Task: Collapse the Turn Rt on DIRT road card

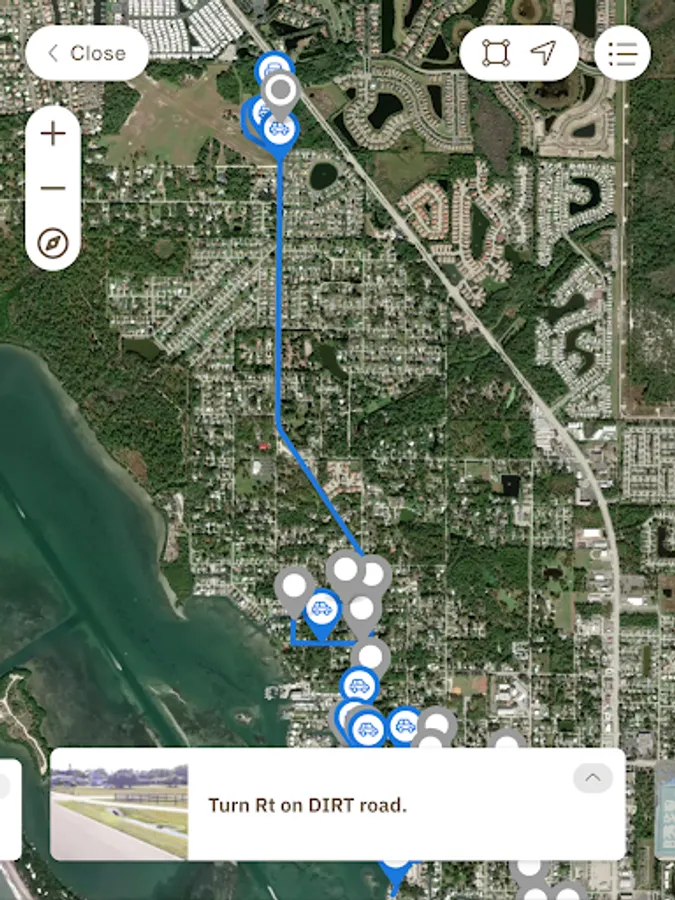Action: (x=593, y=777)
